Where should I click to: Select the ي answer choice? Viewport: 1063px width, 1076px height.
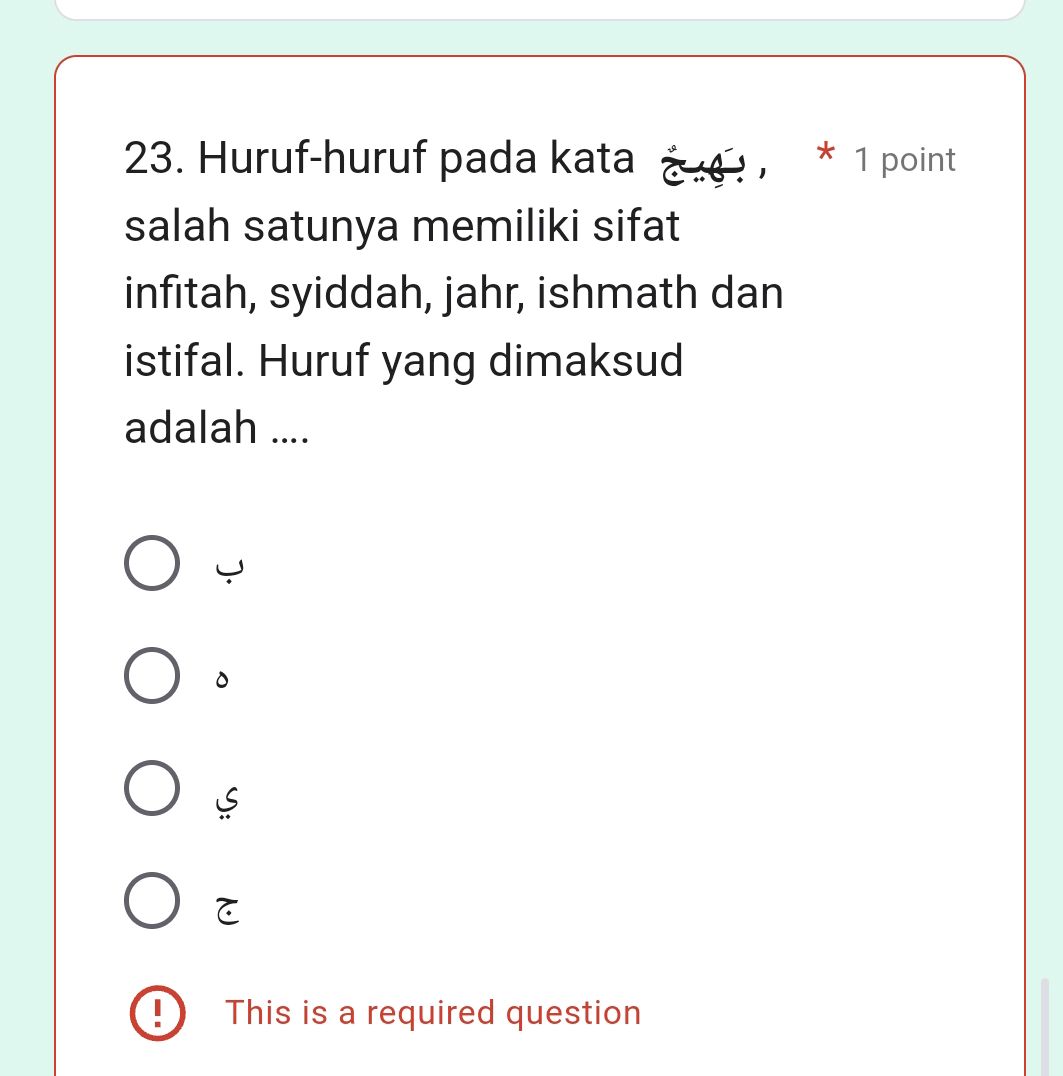click(x=152, y=788)
